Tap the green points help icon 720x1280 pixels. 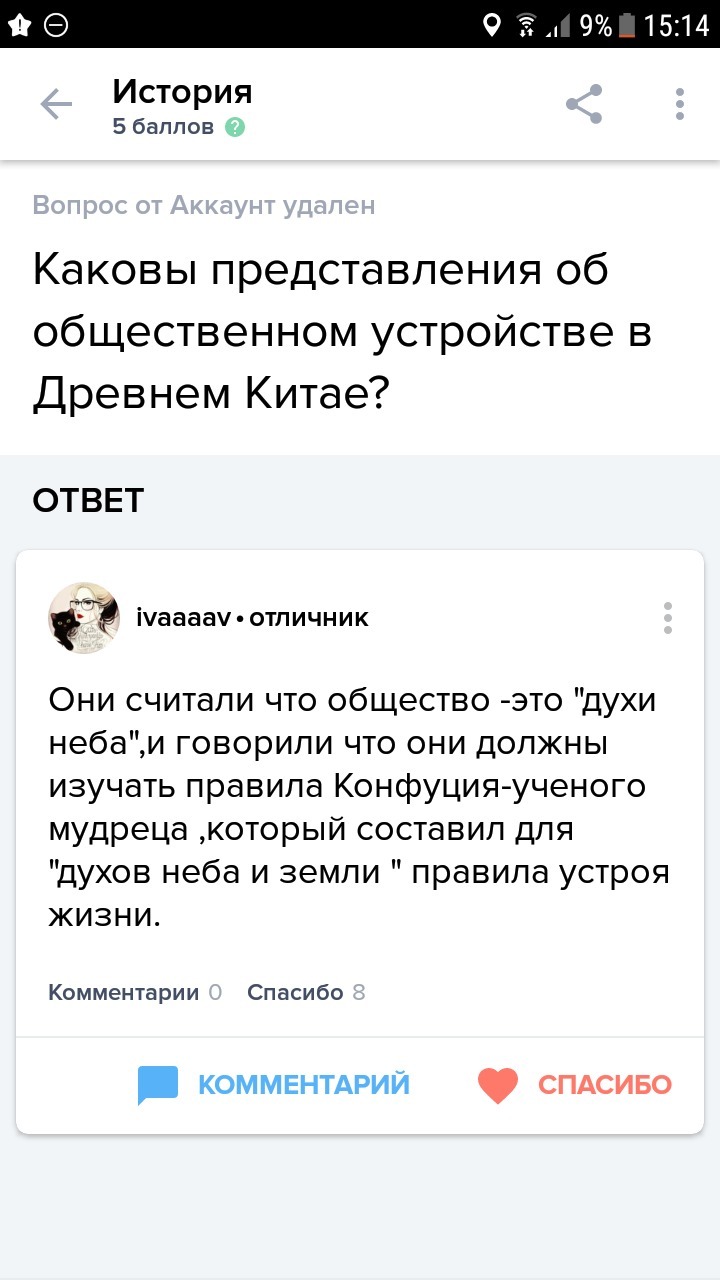pos(235,127)
